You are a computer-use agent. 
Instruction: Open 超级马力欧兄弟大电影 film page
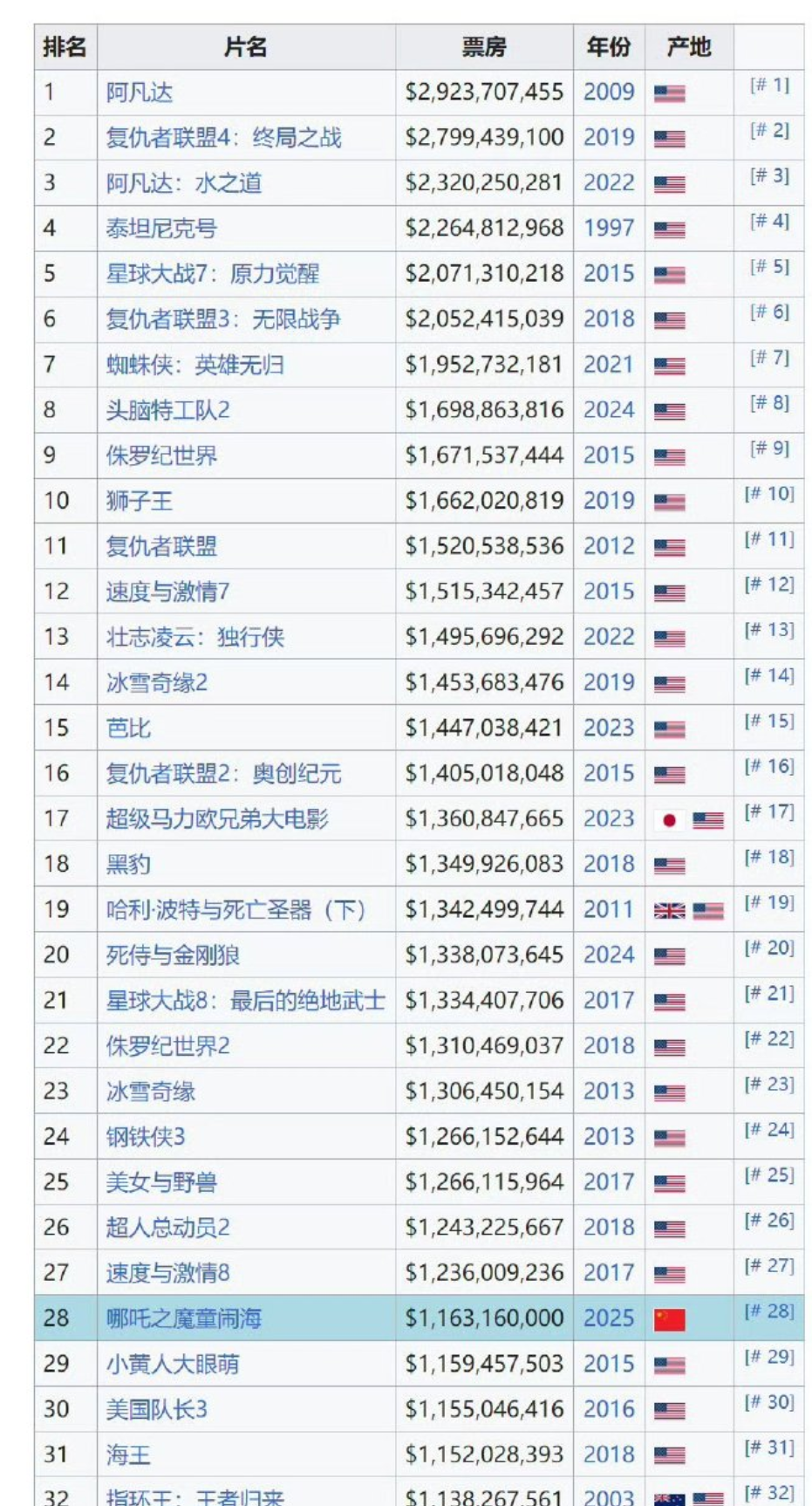click(217, 818)
